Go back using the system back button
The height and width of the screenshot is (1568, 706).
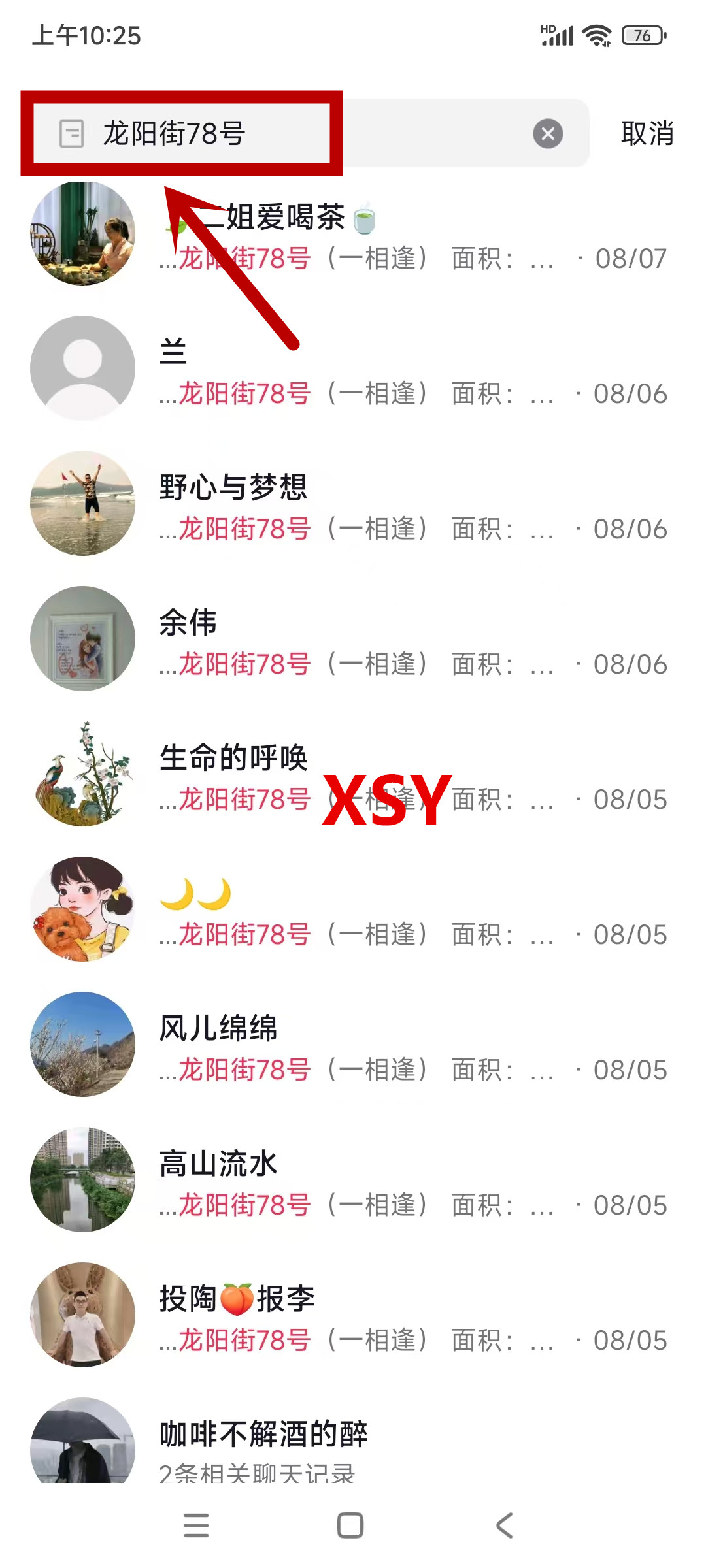pos(504,1526)
